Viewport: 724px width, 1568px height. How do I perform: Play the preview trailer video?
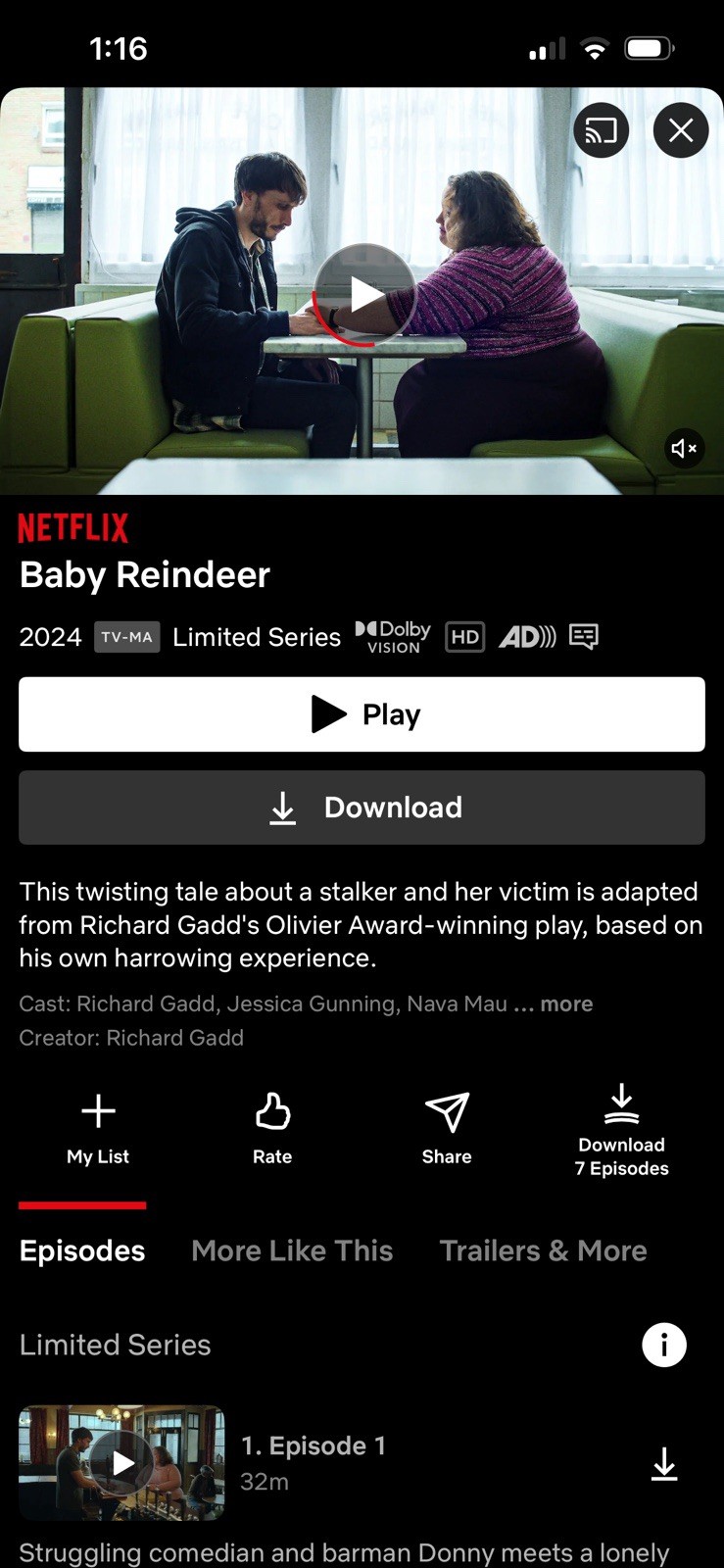pyautogui.click(x=364, y=294)
